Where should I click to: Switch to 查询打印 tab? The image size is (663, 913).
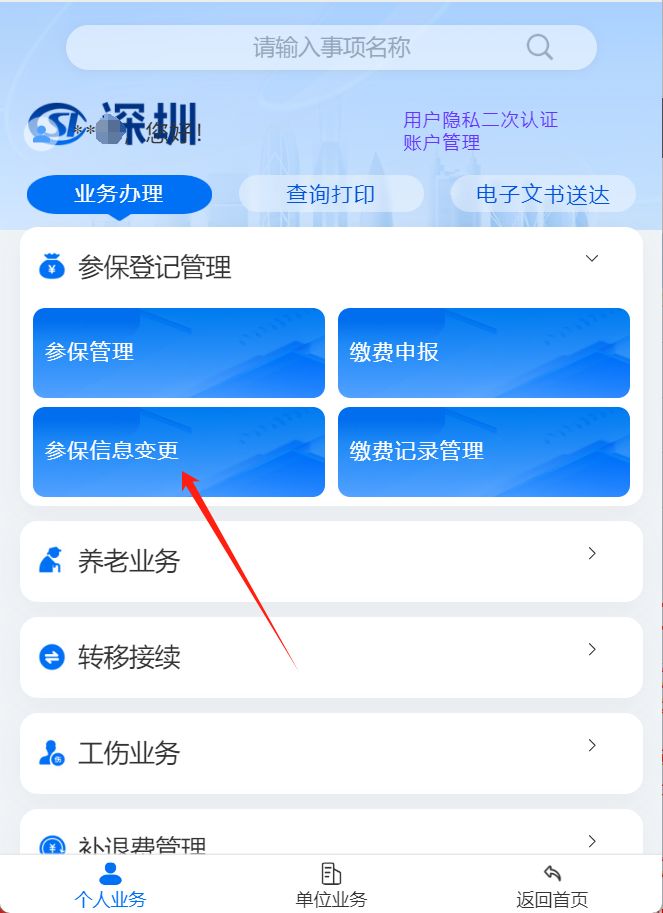(x=331, y=194)
